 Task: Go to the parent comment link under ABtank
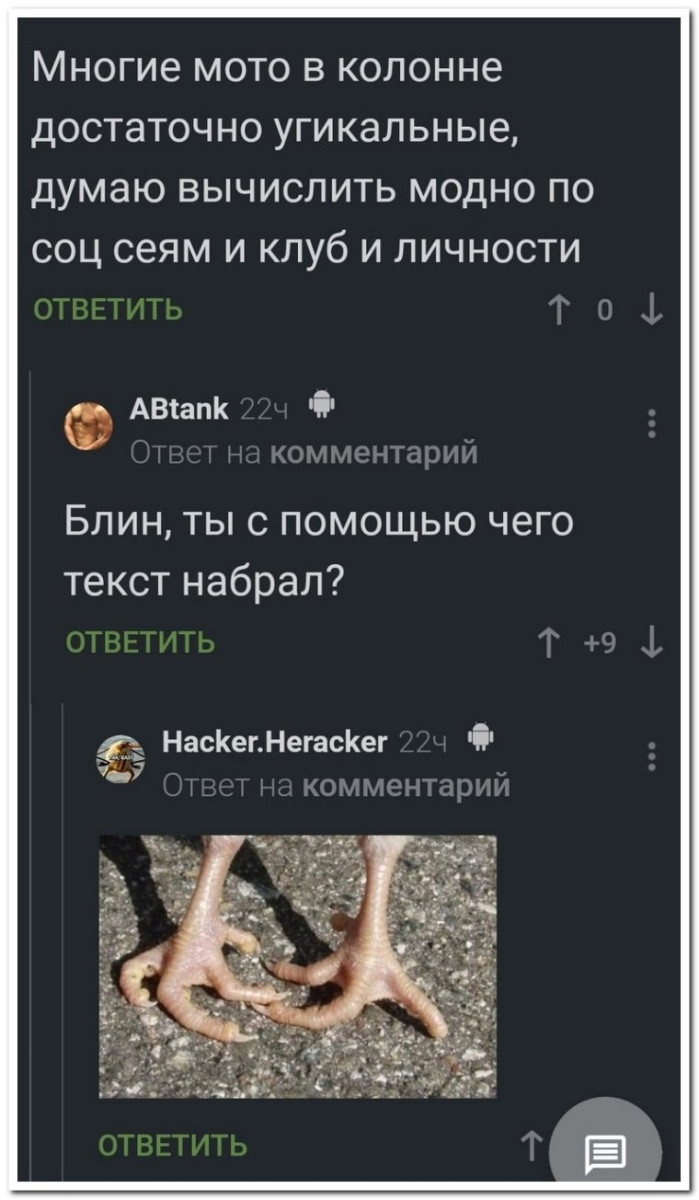point(375,454)
